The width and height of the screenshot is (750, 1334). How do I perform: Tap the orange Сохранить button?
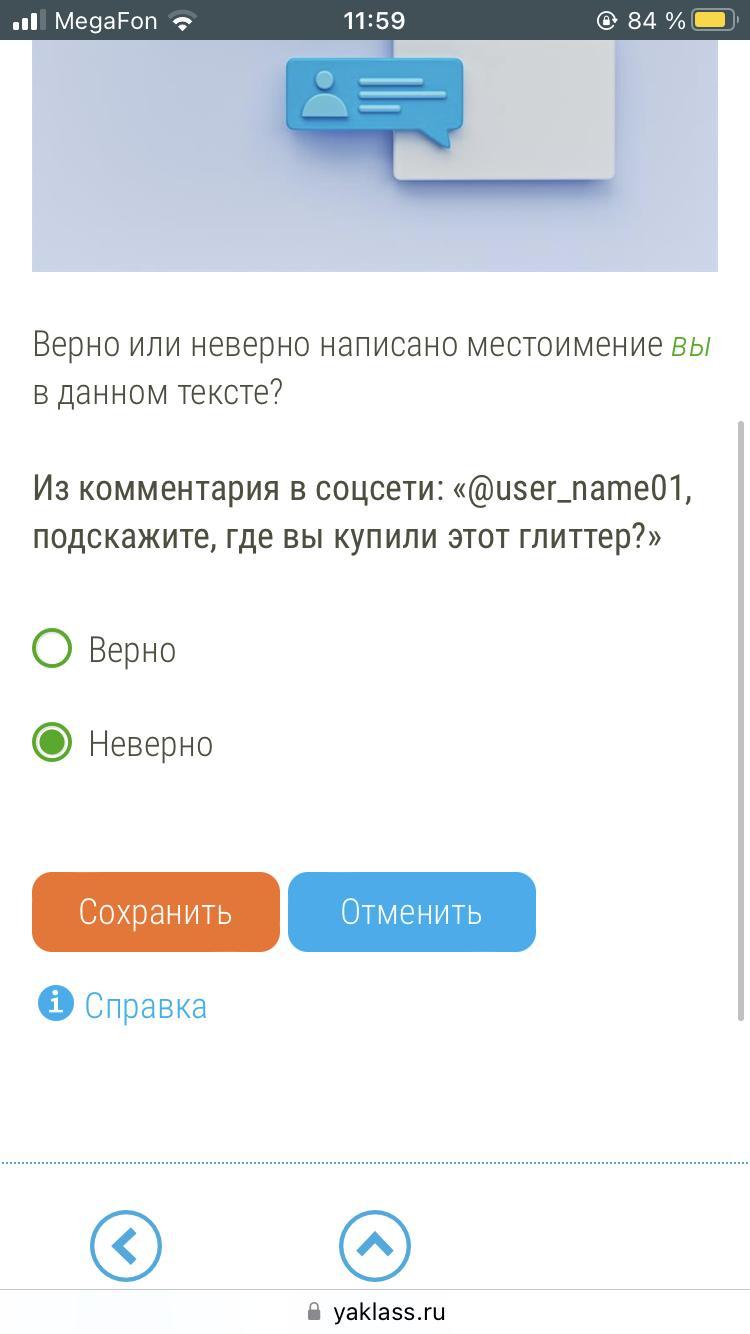(x=156, y=912)
